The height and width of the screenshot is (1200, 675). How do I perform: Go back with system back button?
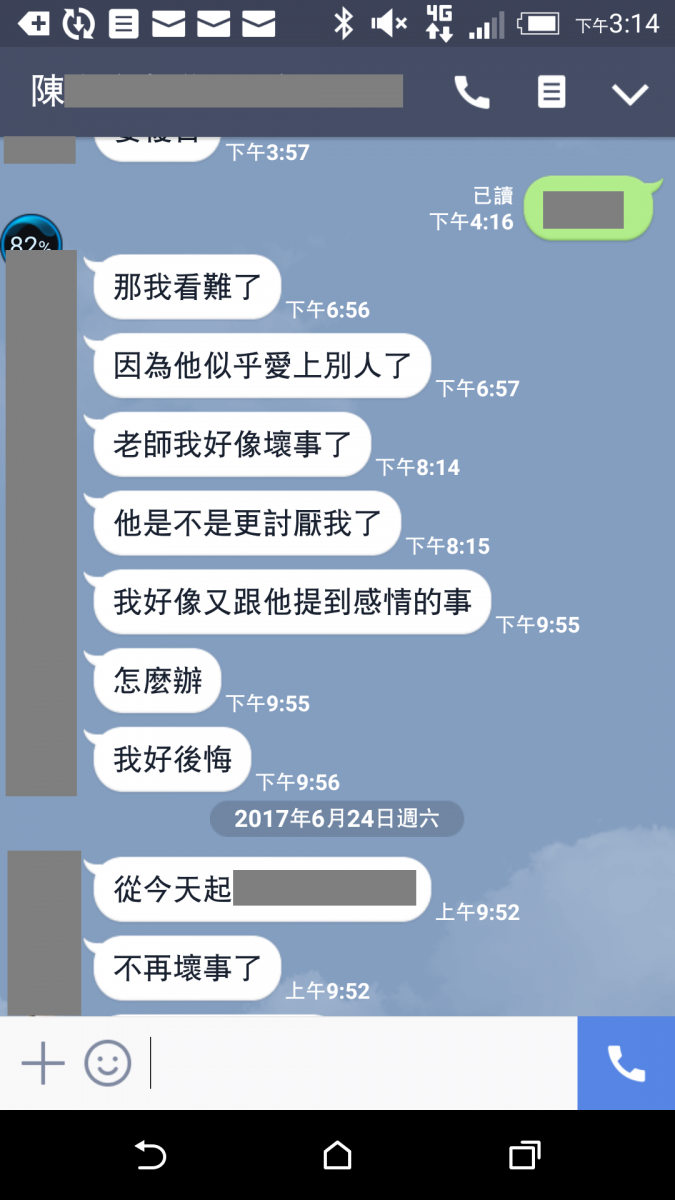(150, 1156)
